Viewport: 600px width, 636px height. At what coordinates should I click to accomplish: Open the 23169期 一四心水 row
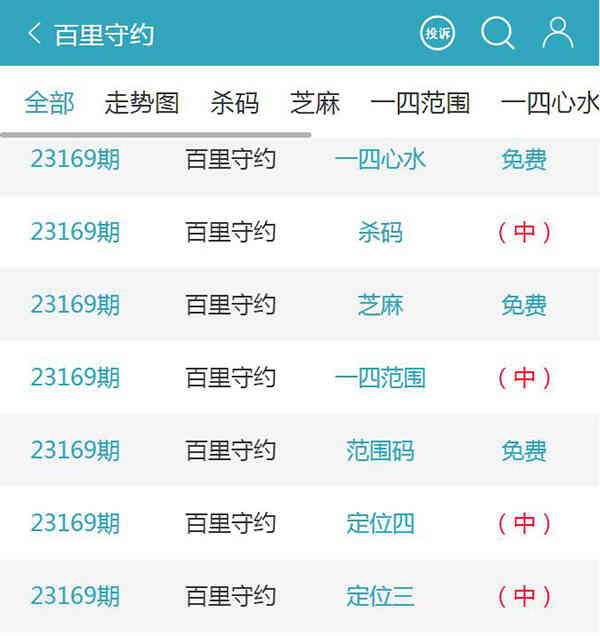pyautogui.click(x=380, y=160)
